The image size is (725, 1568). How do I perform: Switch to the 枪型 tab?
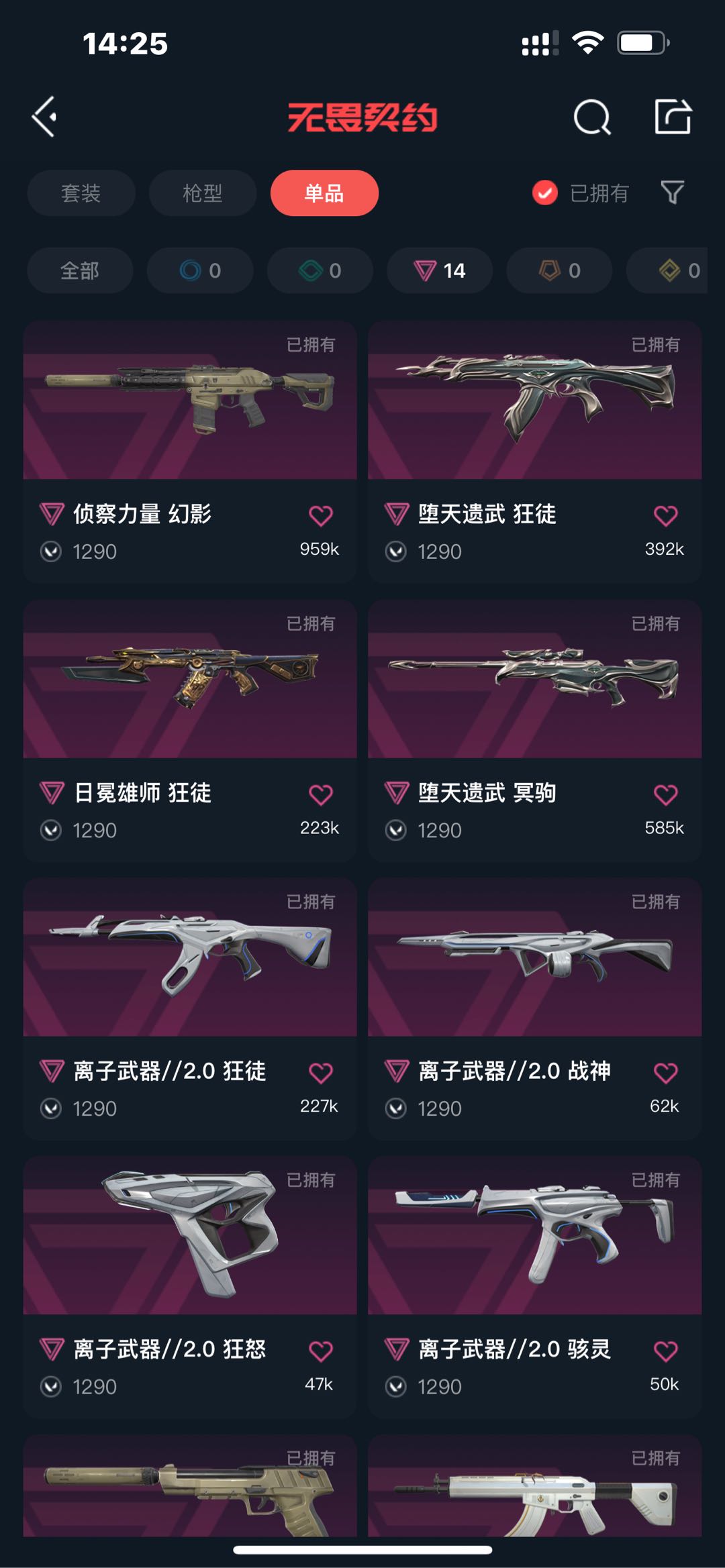[202, 193]
